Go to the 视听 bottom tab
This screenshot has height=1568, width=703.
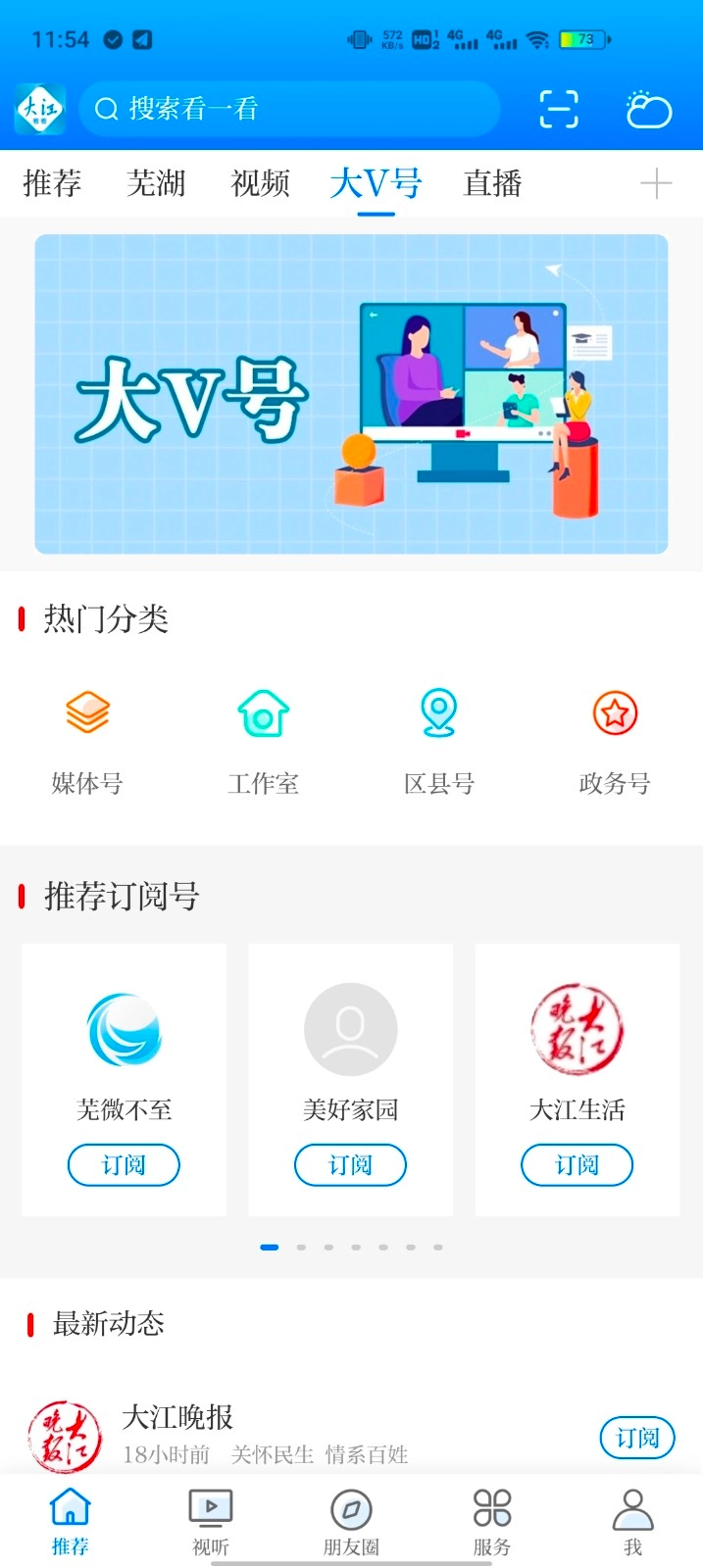click(211, 1522)
